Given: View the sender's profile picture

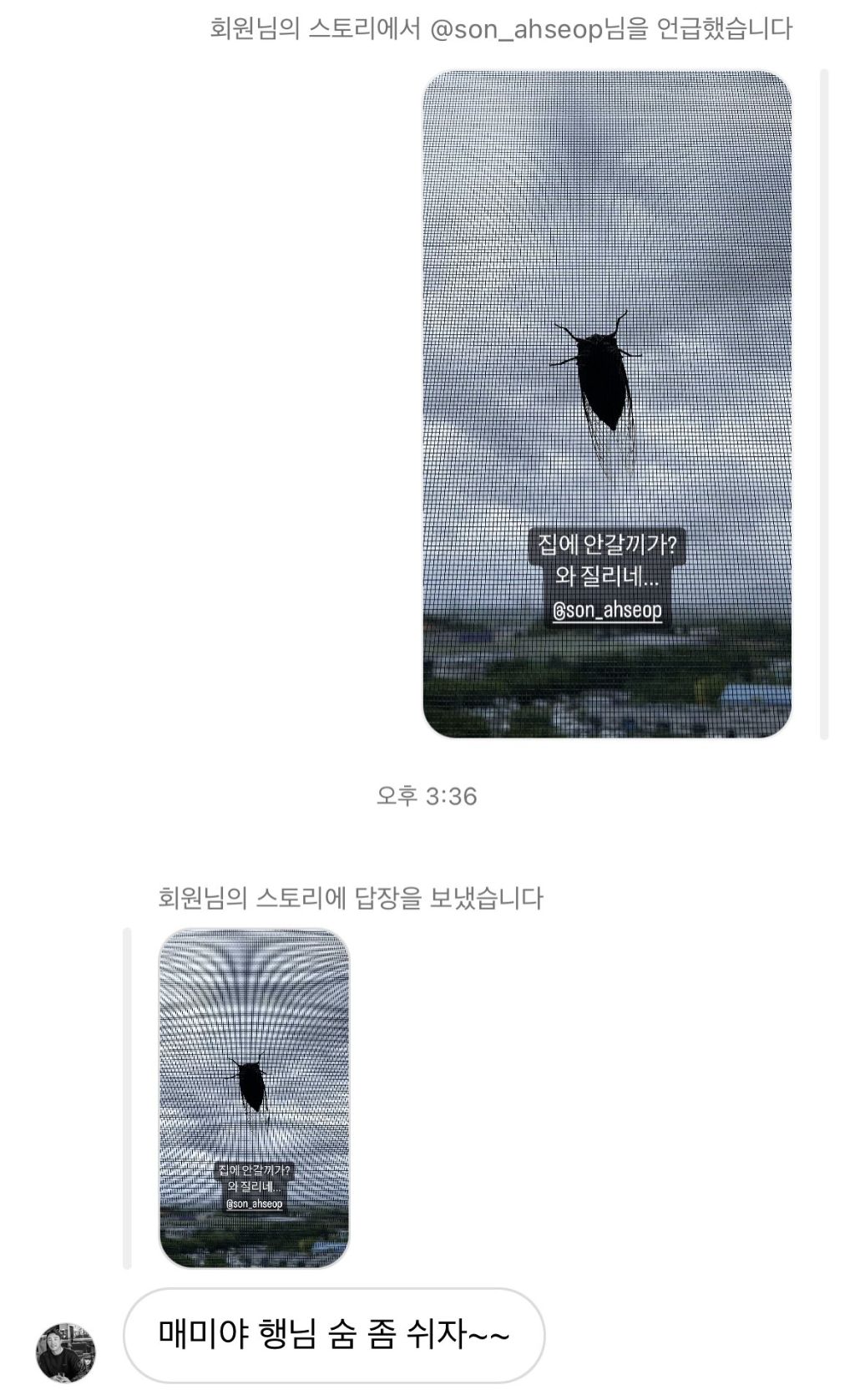Looking at the screenshot, I should (65, 1352).
